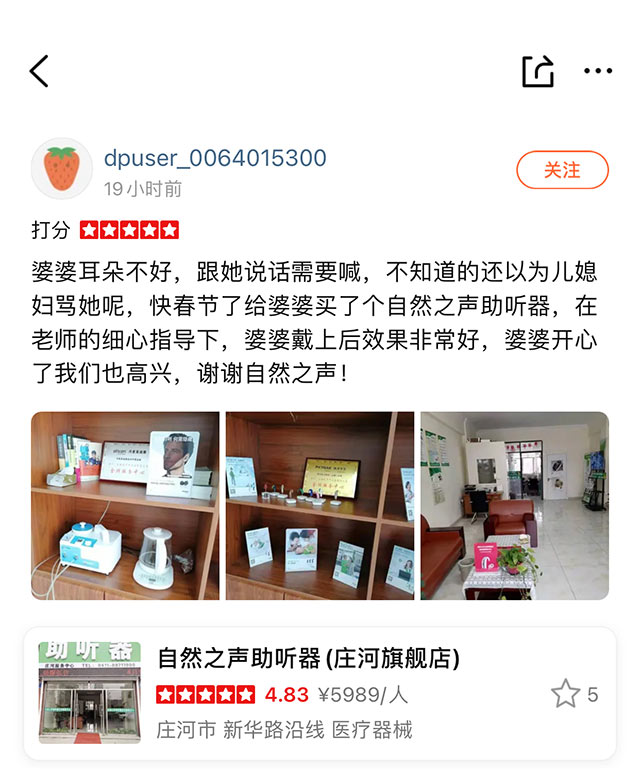Viewport: 640px width, 782px height.
Task: Open the dpuser_0064015300 profile
Action: point(215,158)
